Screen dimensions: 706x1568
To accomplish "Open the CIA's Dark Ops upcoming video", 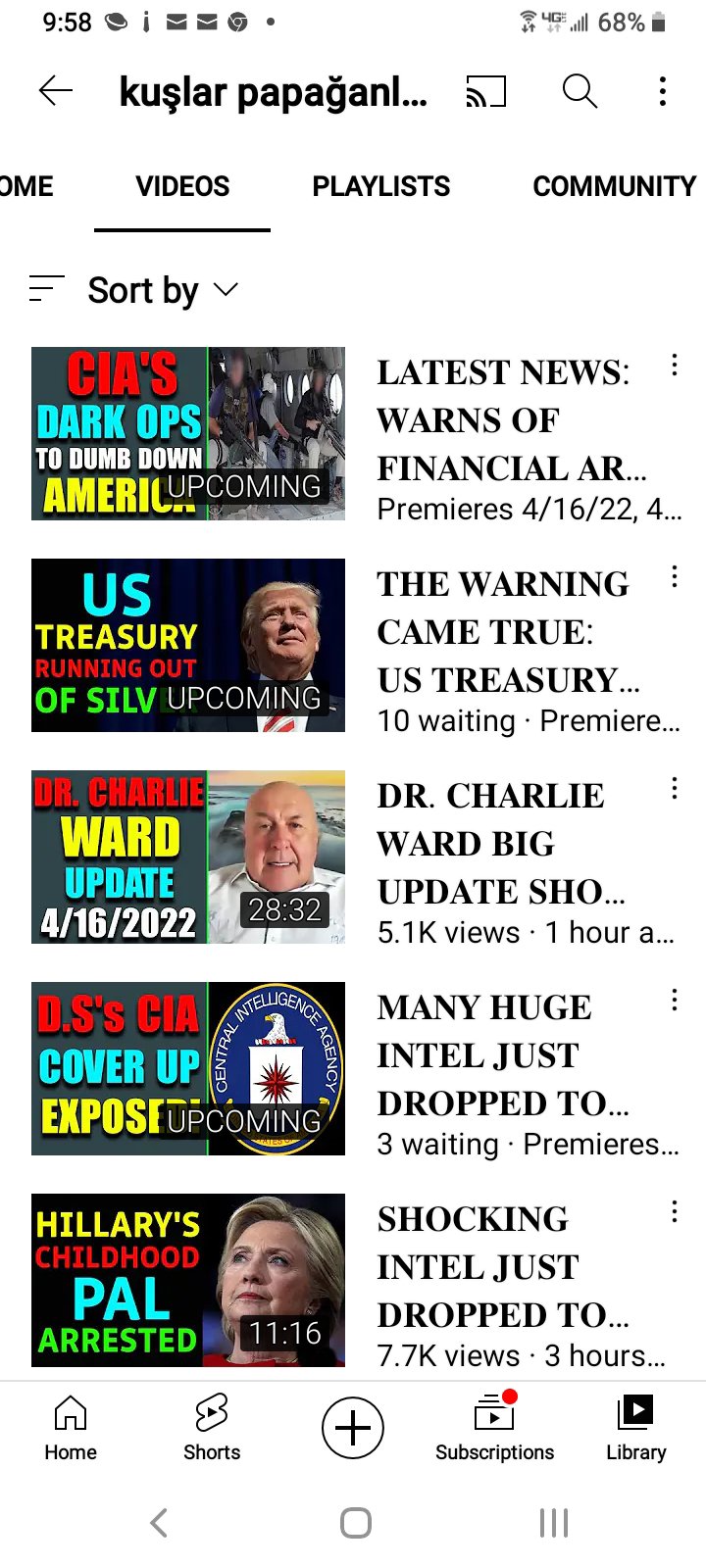I will [188, 433].
